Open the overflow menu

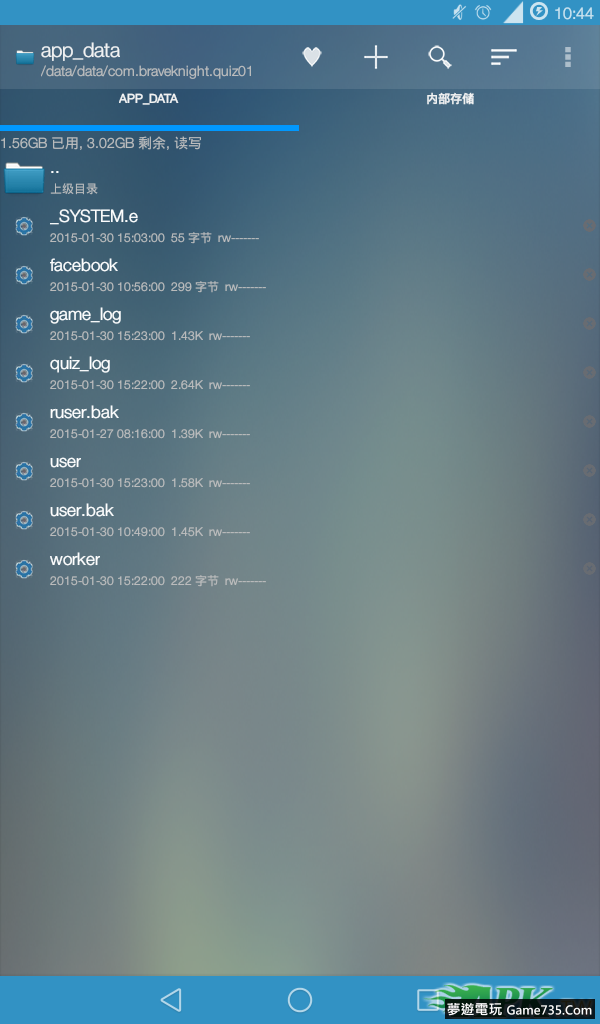point(567,57)
